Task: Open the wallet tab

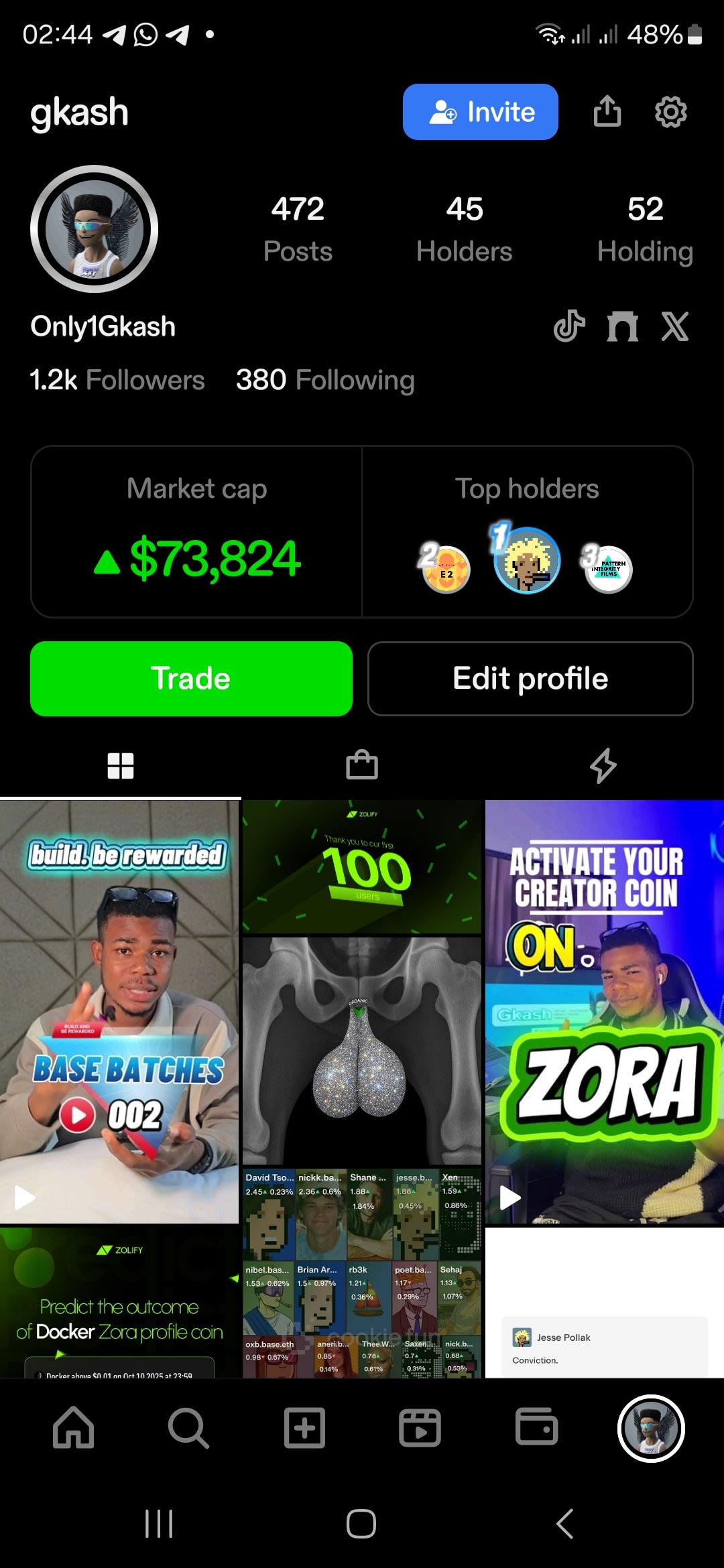Action: (x=536, y=1428)
